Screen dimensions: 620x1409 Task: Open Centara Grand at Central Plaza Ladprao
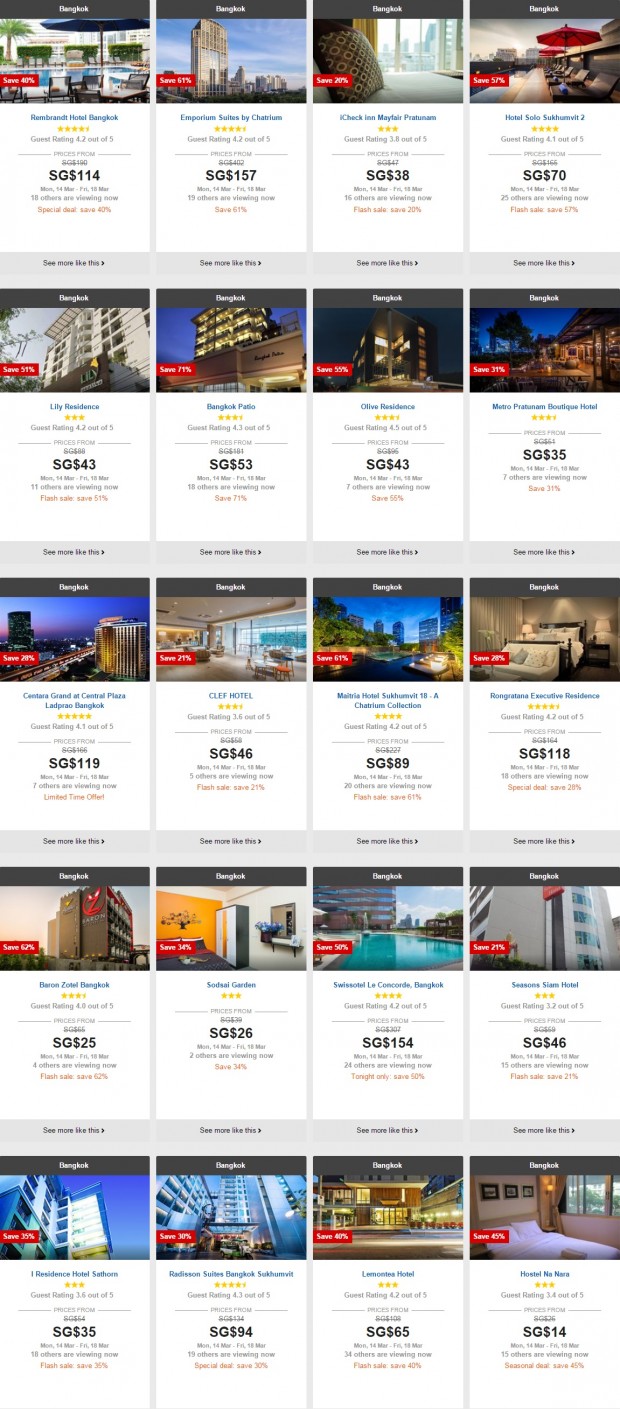74,701
